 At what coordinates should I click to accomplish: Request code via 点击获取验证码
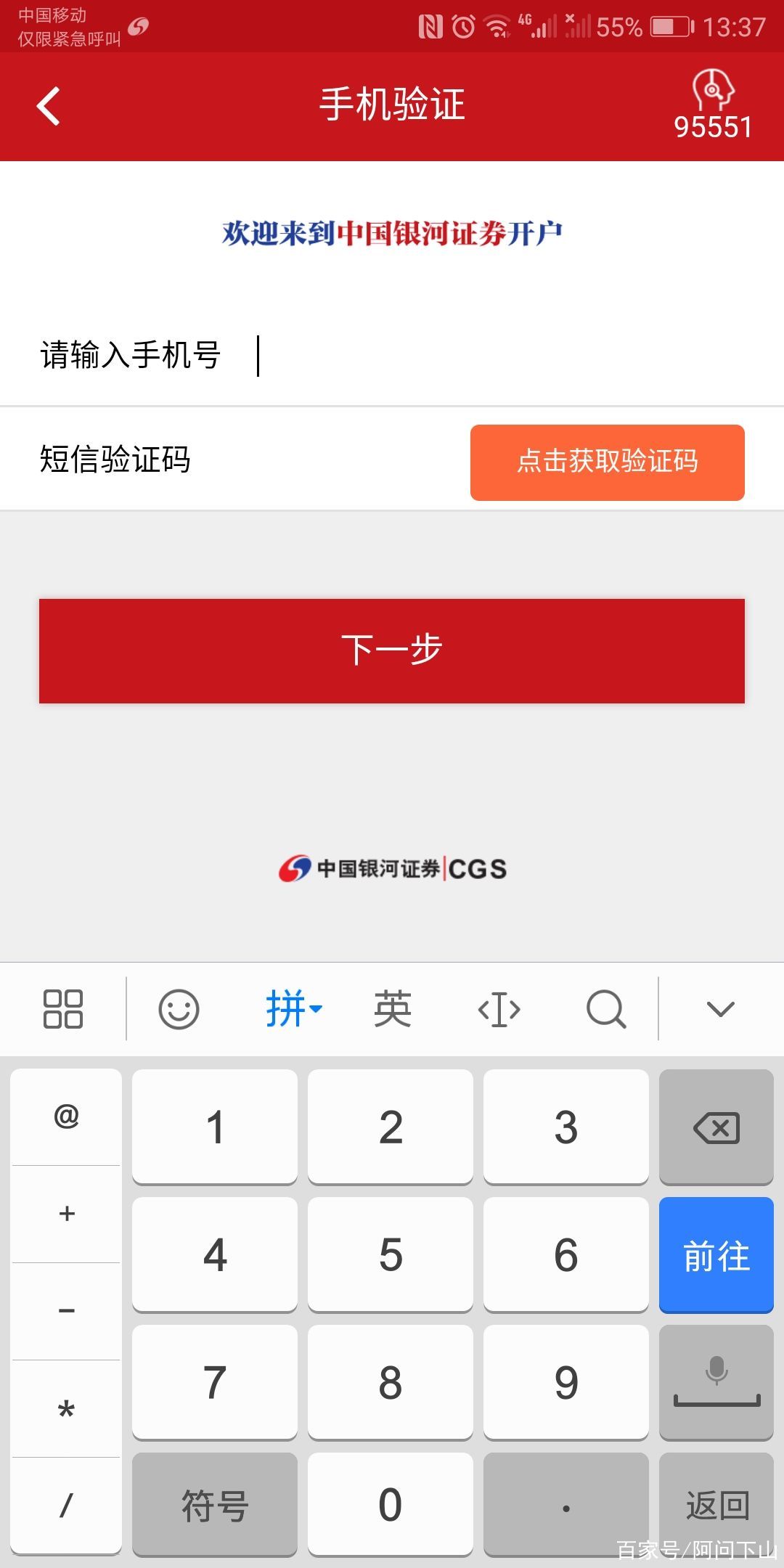[x=607, y=462]
